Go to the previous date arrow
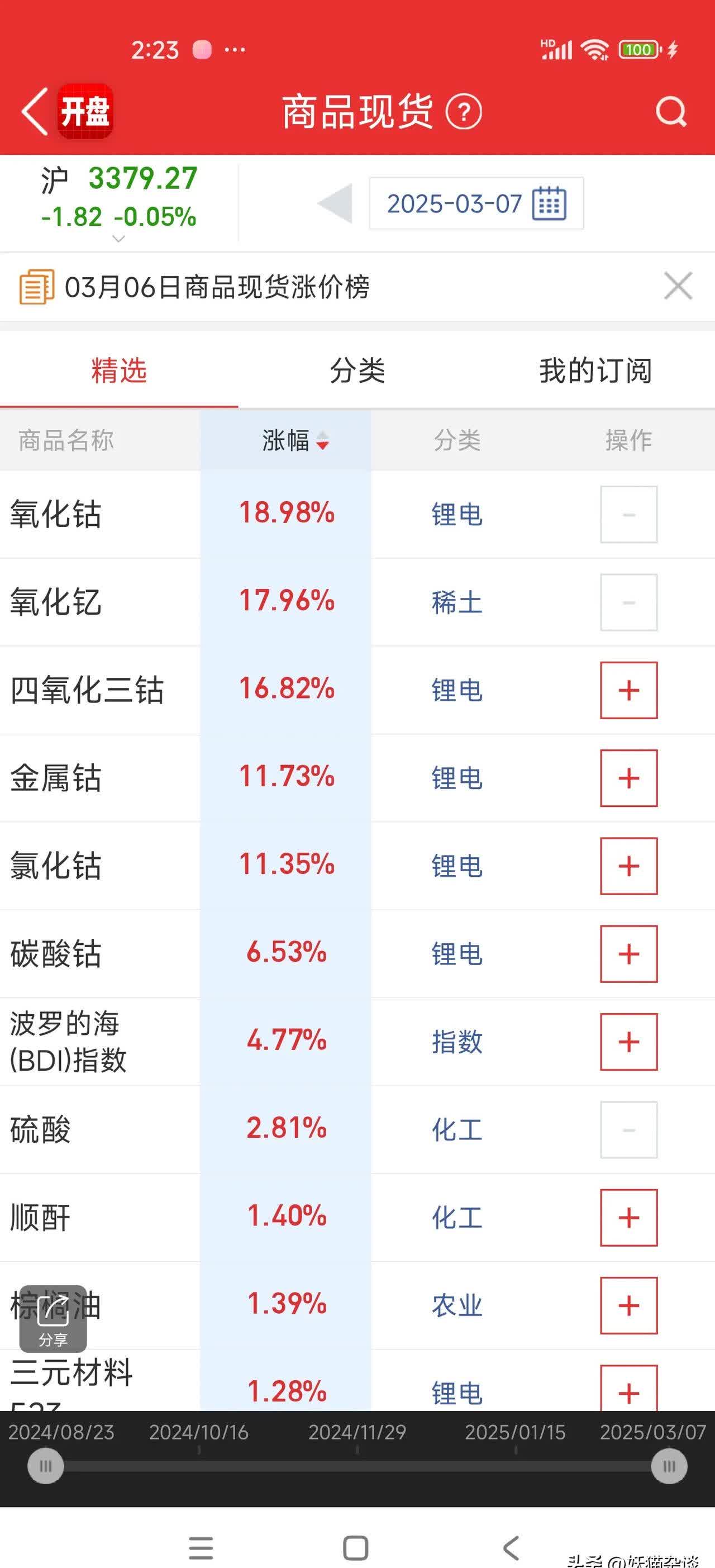This screenshot has width=715, height=1568. coord(335,203)
